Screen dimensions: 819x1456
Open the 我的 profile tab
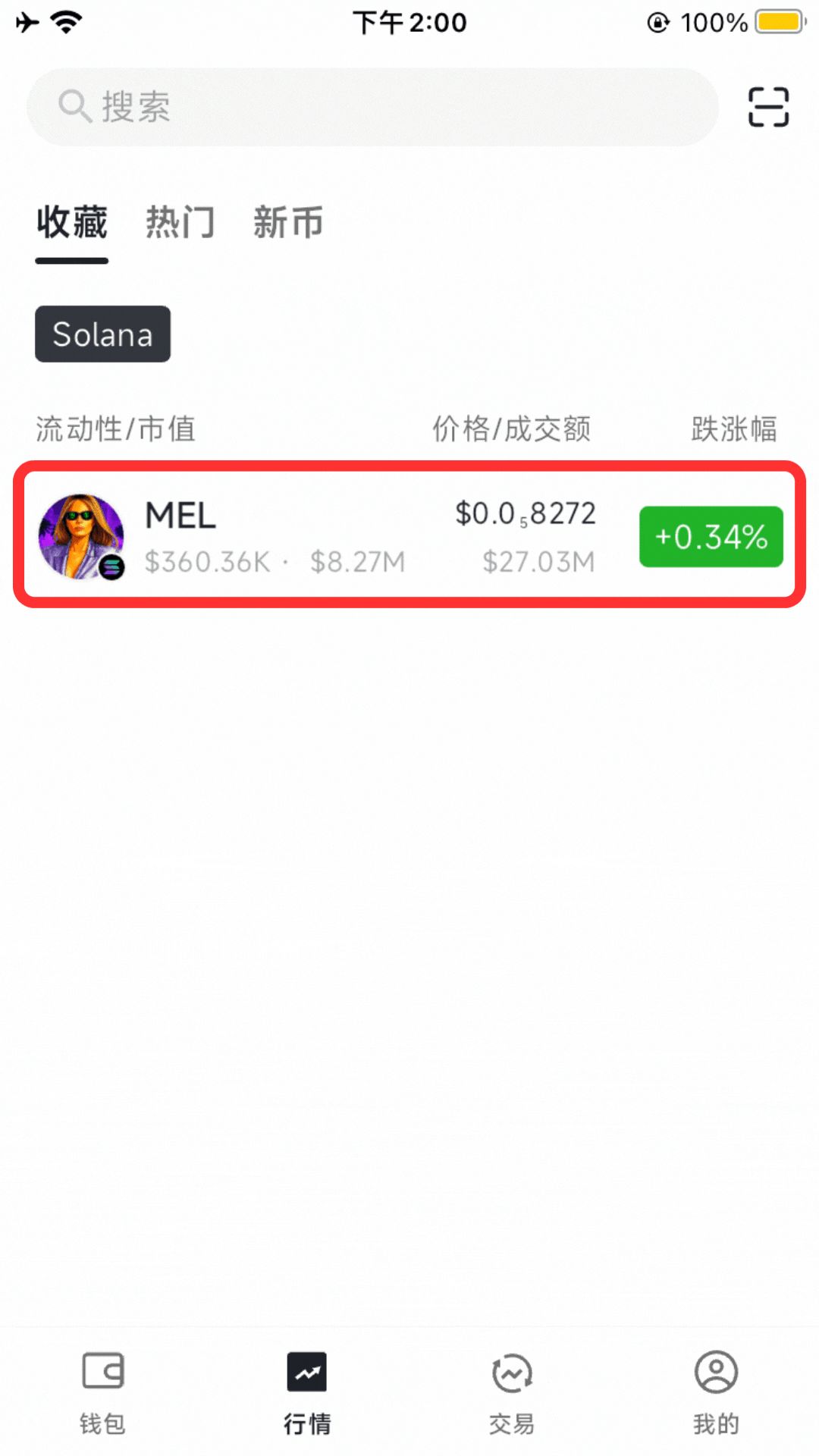click(716, 1392)
